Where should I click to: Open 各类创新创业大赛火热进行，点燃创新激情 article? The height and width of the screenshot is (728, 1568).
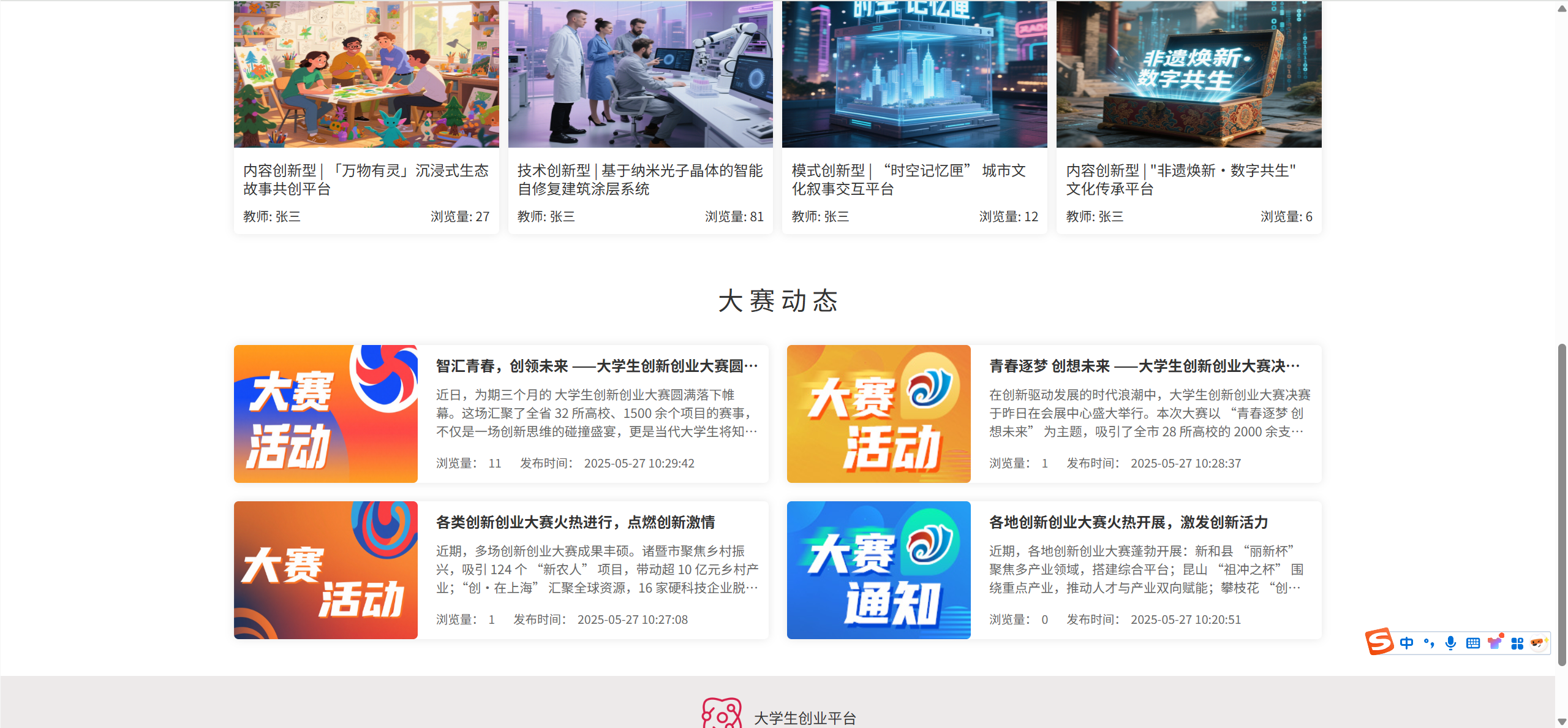tap(575, 523)
